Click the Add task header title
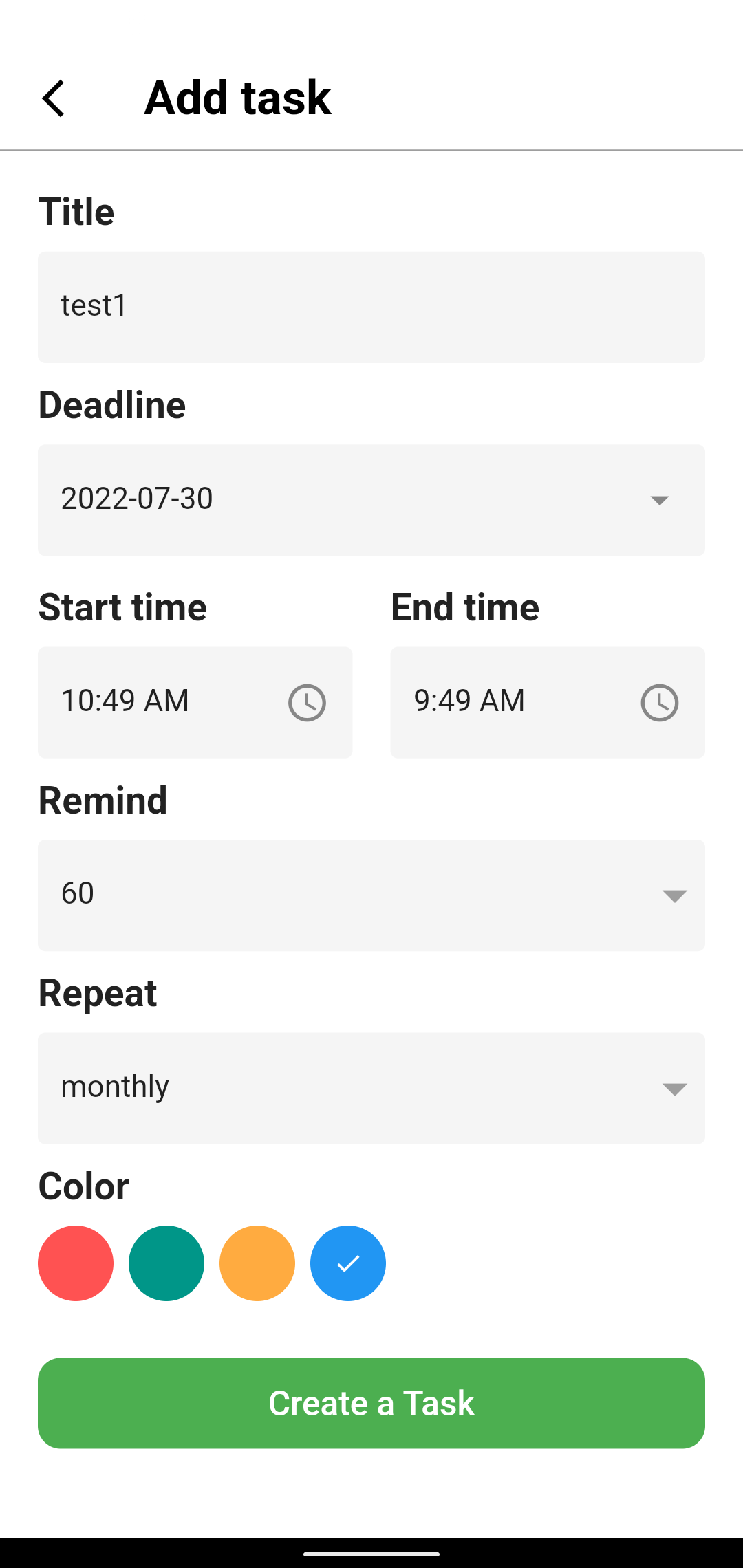The height and width of the screenshot is (1568, 743). coord(237,97)
